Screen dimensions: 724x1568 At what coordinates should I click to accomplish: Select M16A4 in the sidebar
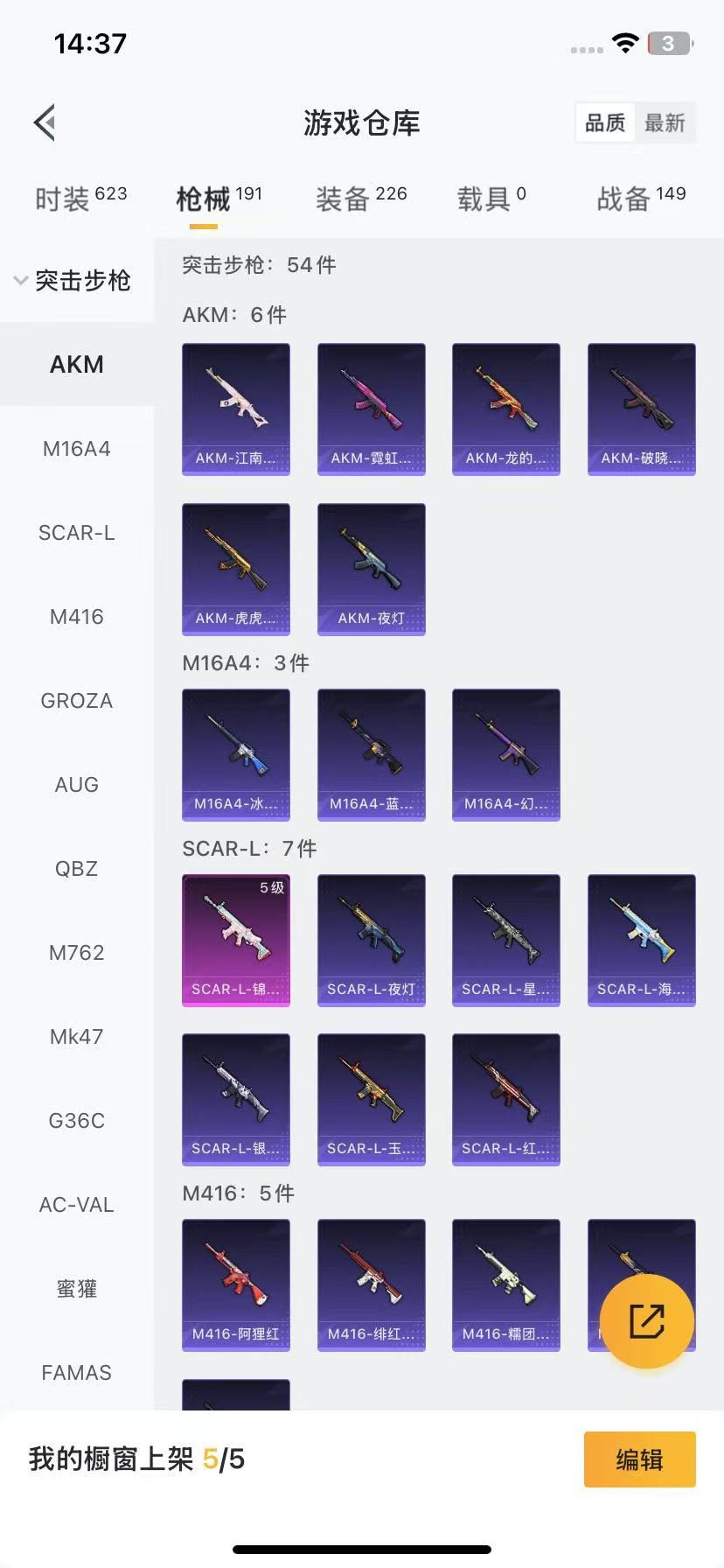click(x=76, y=449)
